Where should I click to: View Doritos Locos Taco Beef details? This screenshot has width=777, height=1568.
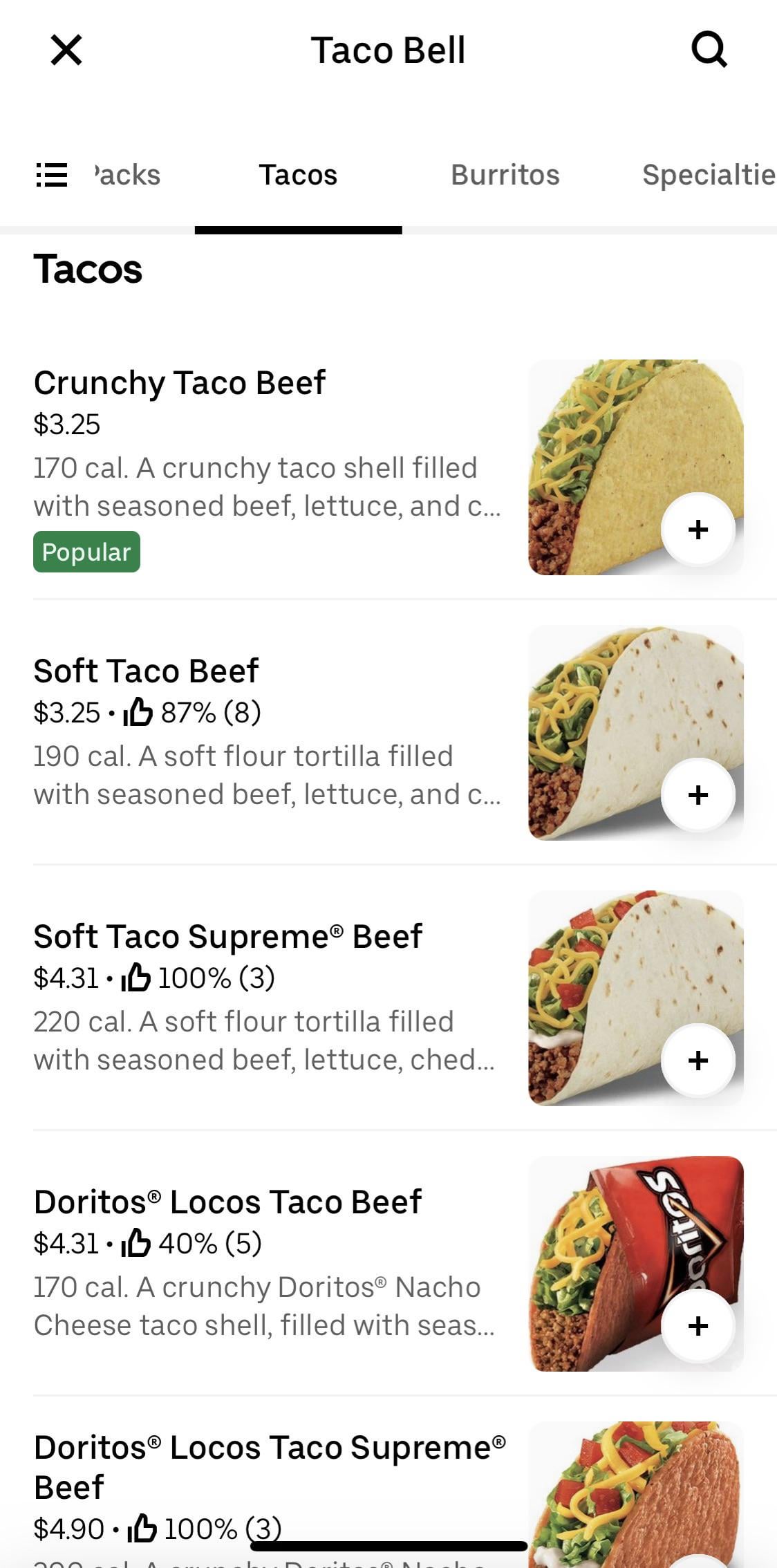click(x=227, y=1202)
